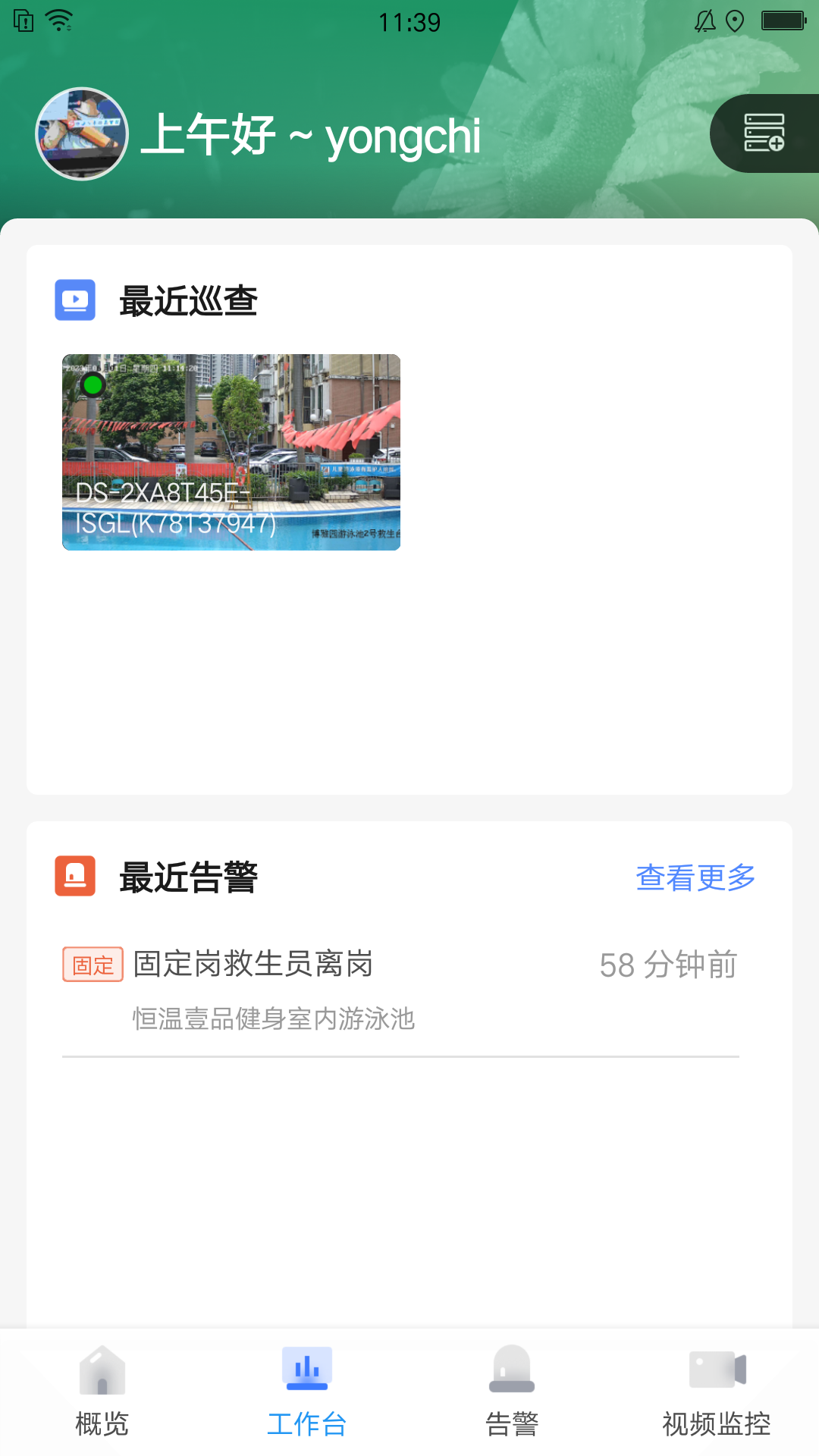Click the 最近告警 alarm bell icon
Screen dimensions: 819x1456
(x=75, y=877)
